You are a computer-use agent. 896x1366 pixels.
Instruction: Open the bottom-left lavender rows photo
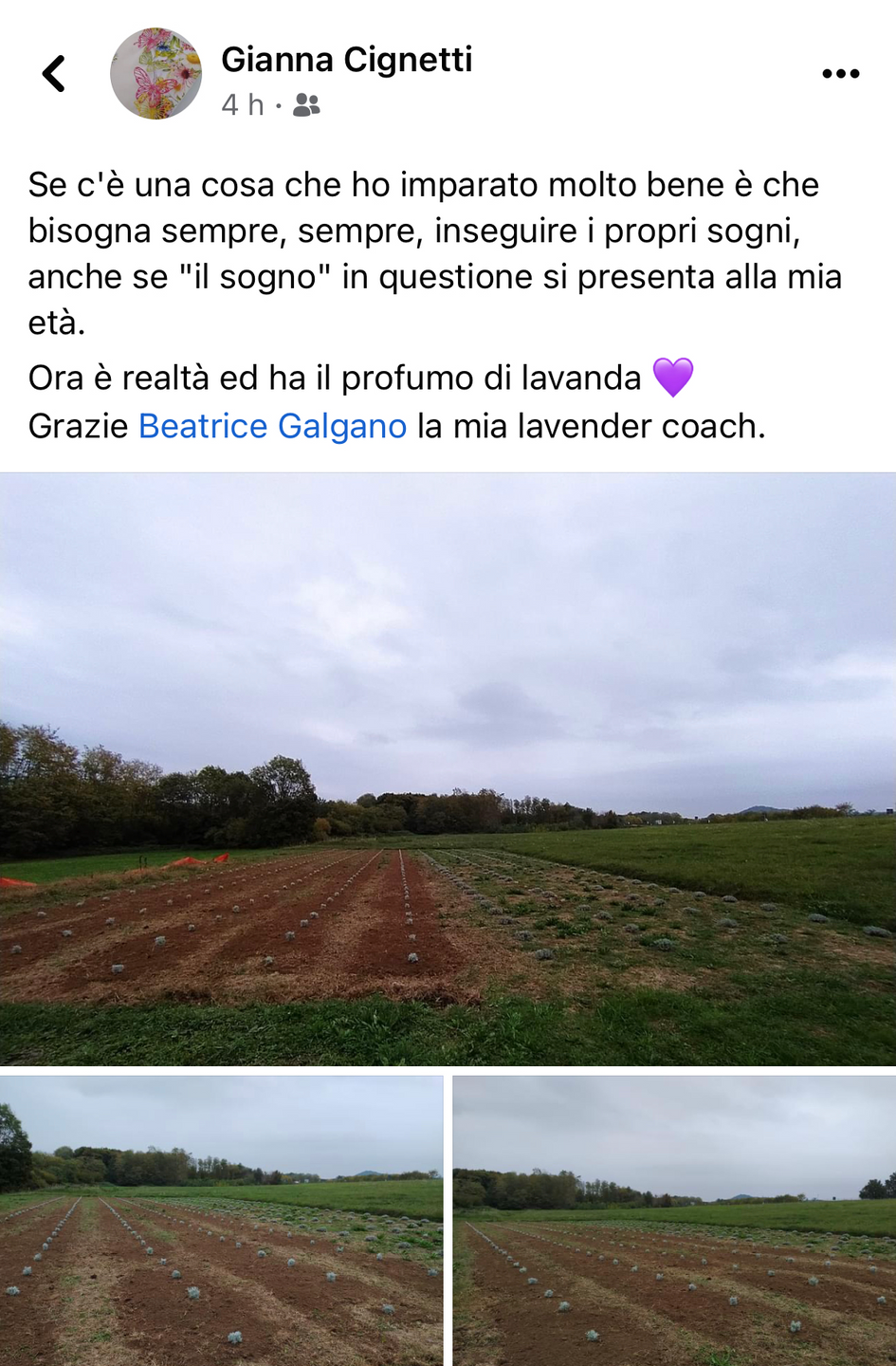coord(221,1220)
